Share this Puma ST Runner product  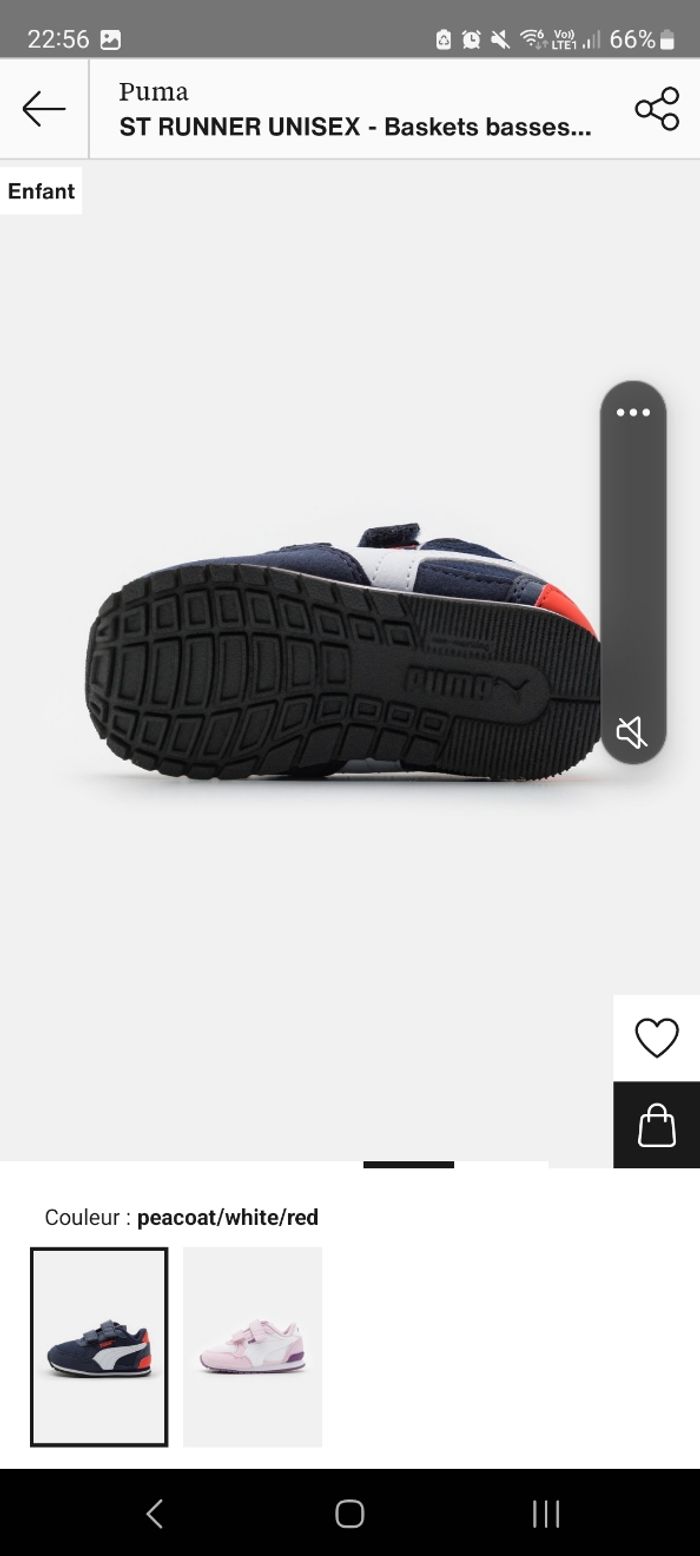tap(657, 108)
